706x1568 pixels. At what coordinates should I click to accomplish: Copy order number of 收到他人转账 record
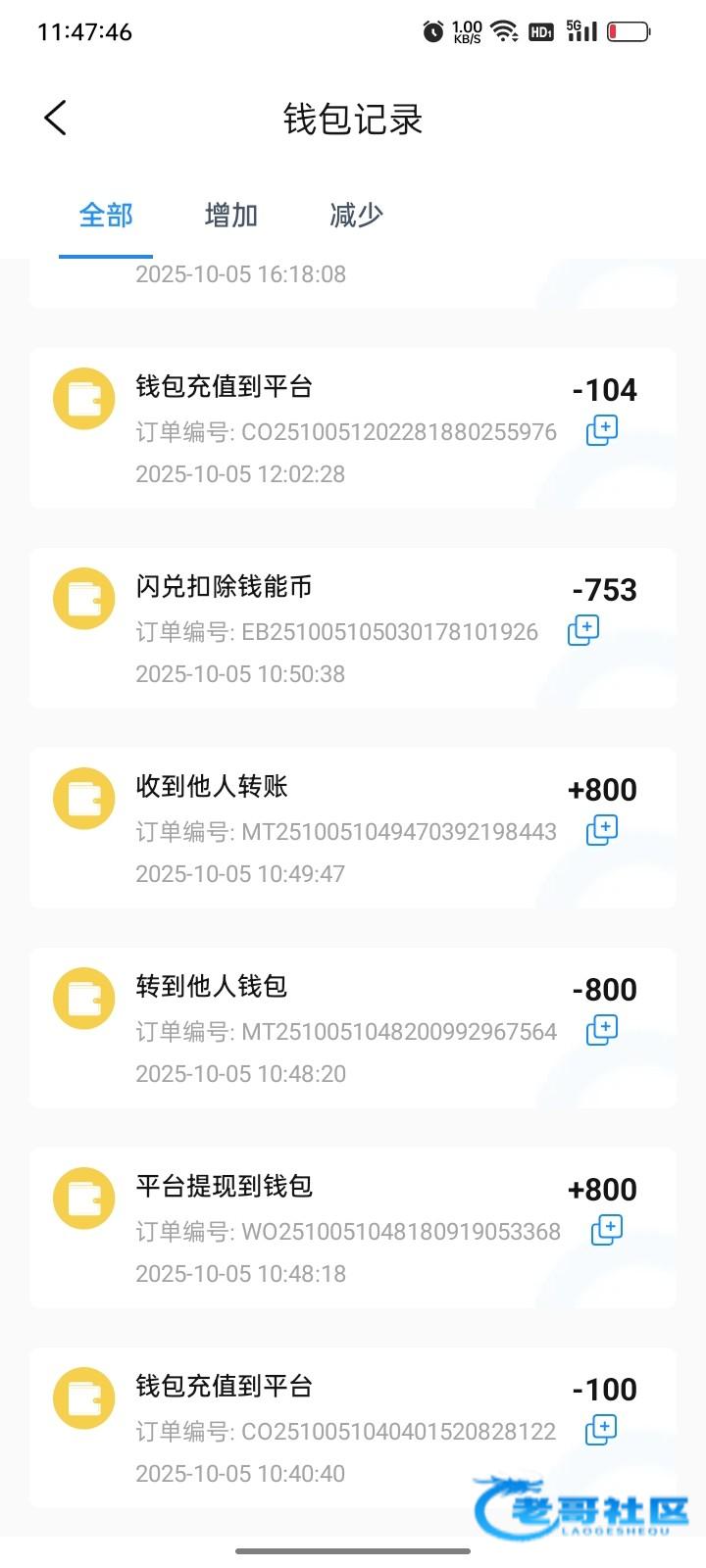point(601,830)
